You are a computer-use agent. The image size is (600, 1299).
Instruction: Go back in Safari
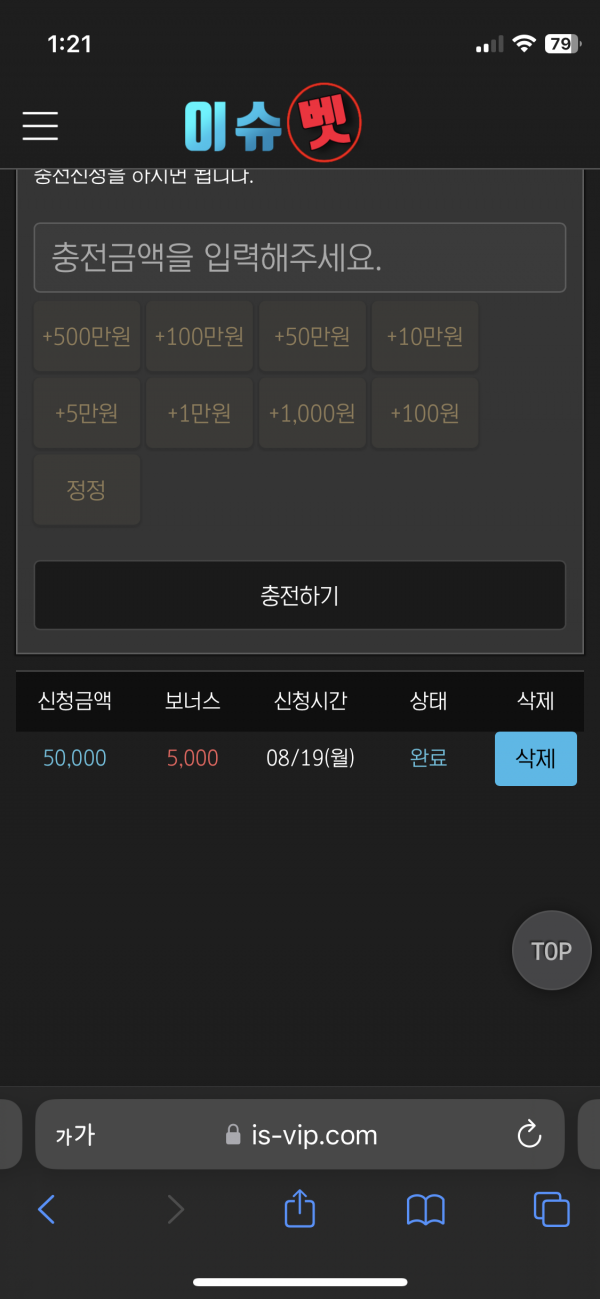tap(46, 1210)
